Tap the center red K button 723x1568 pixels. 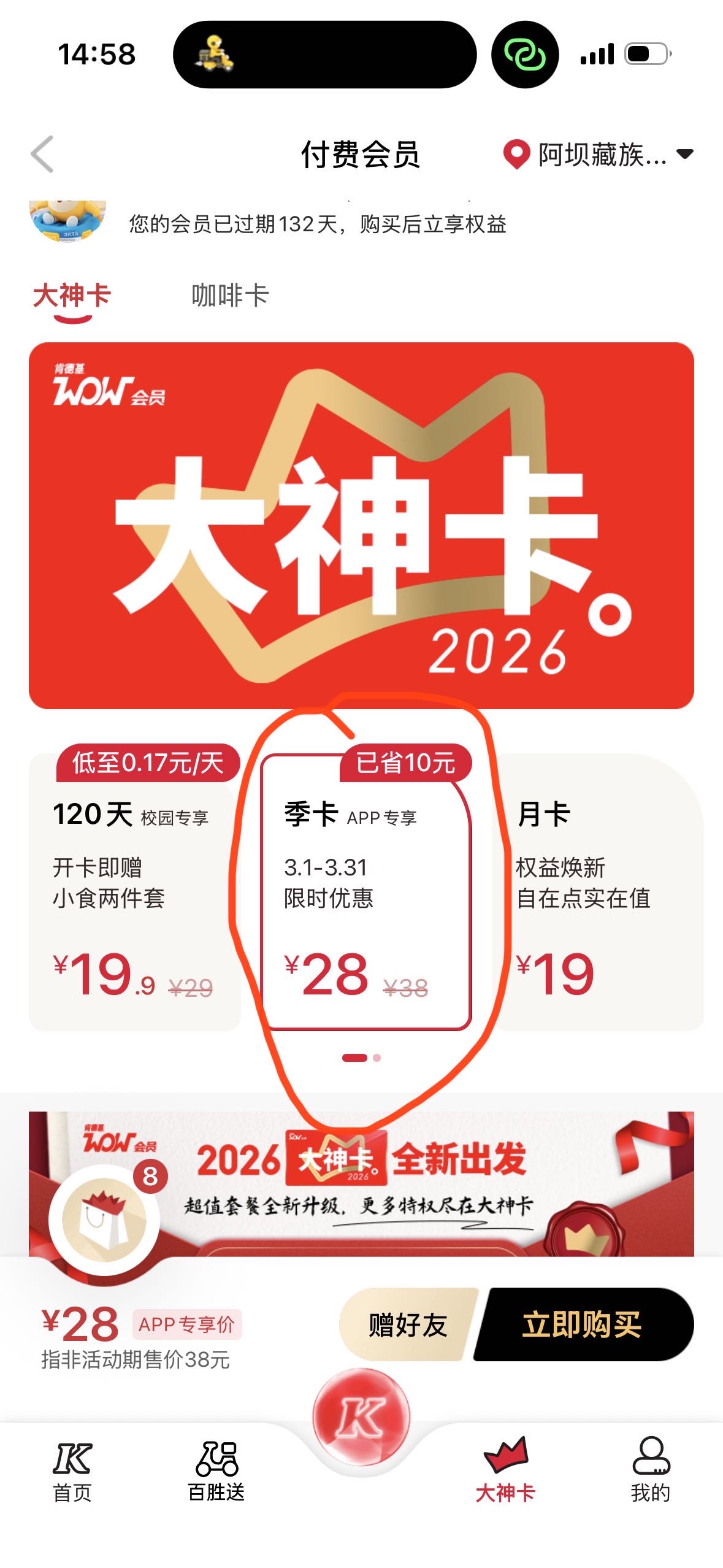(361, 1418)
